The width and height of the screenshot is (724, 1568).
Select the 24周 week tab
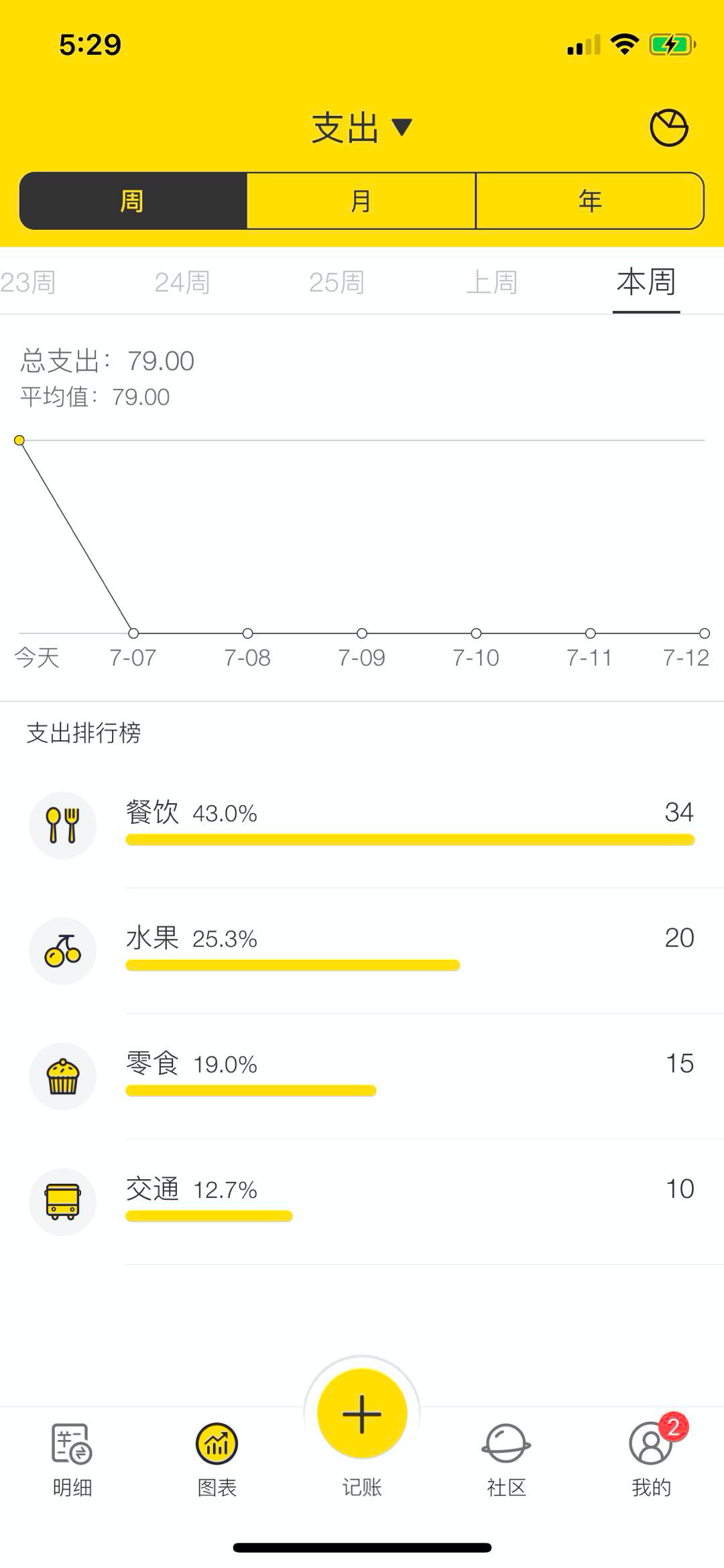(182, 282)
